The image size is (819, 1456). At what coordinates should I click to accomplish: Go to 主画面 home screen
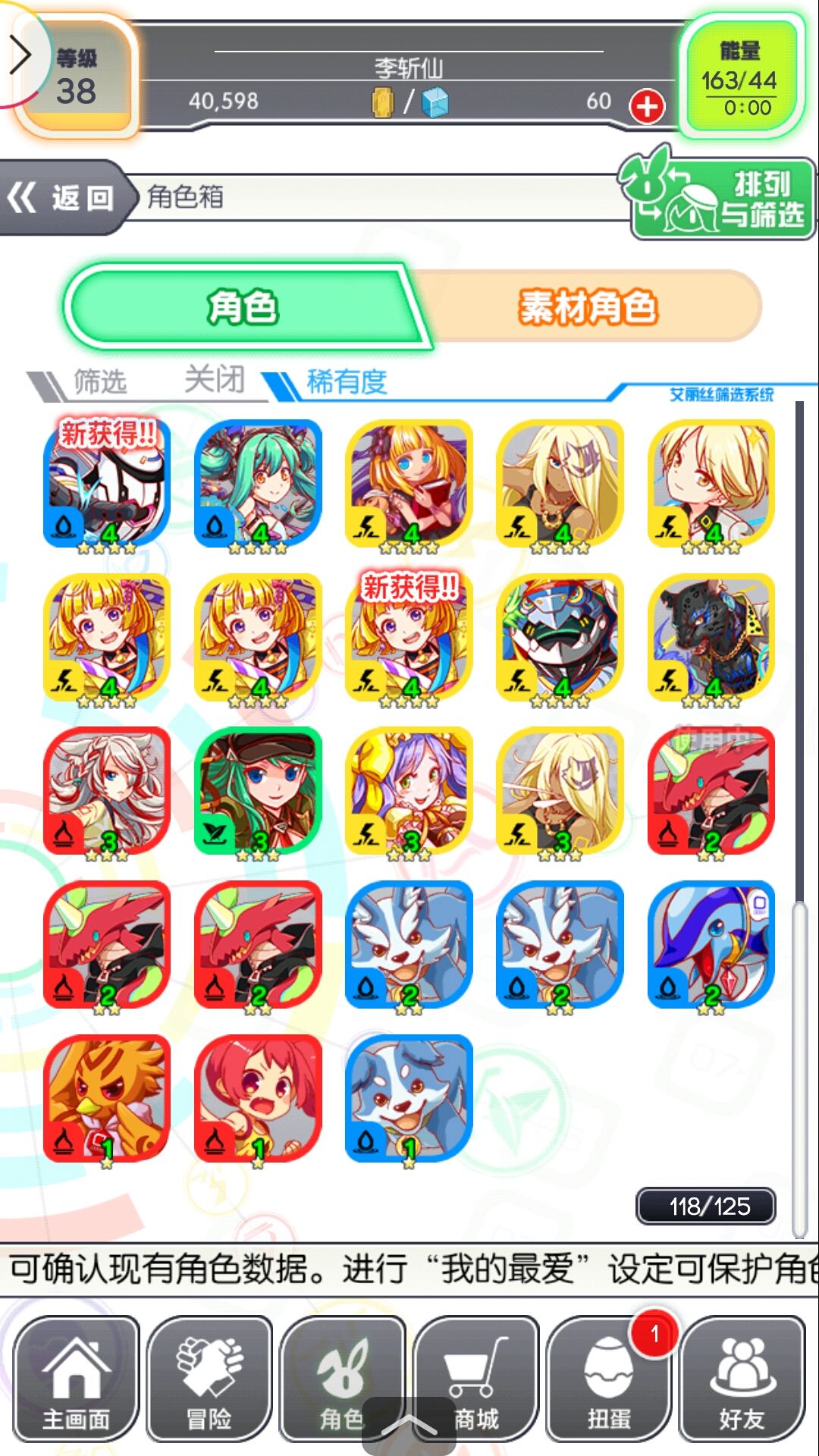pos(76,1379)
